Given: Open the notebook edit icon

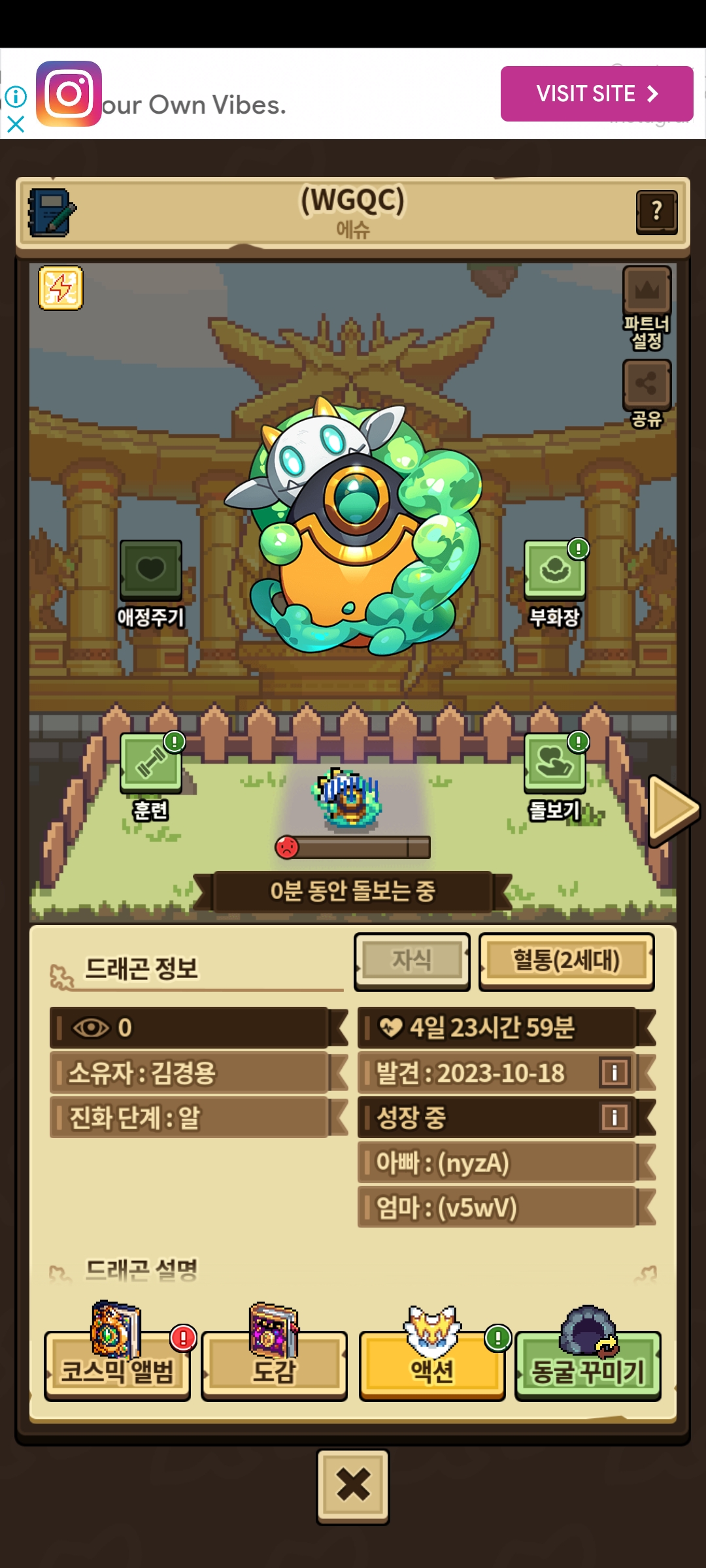Looking at the screenshot, I should tap(52, 212).
